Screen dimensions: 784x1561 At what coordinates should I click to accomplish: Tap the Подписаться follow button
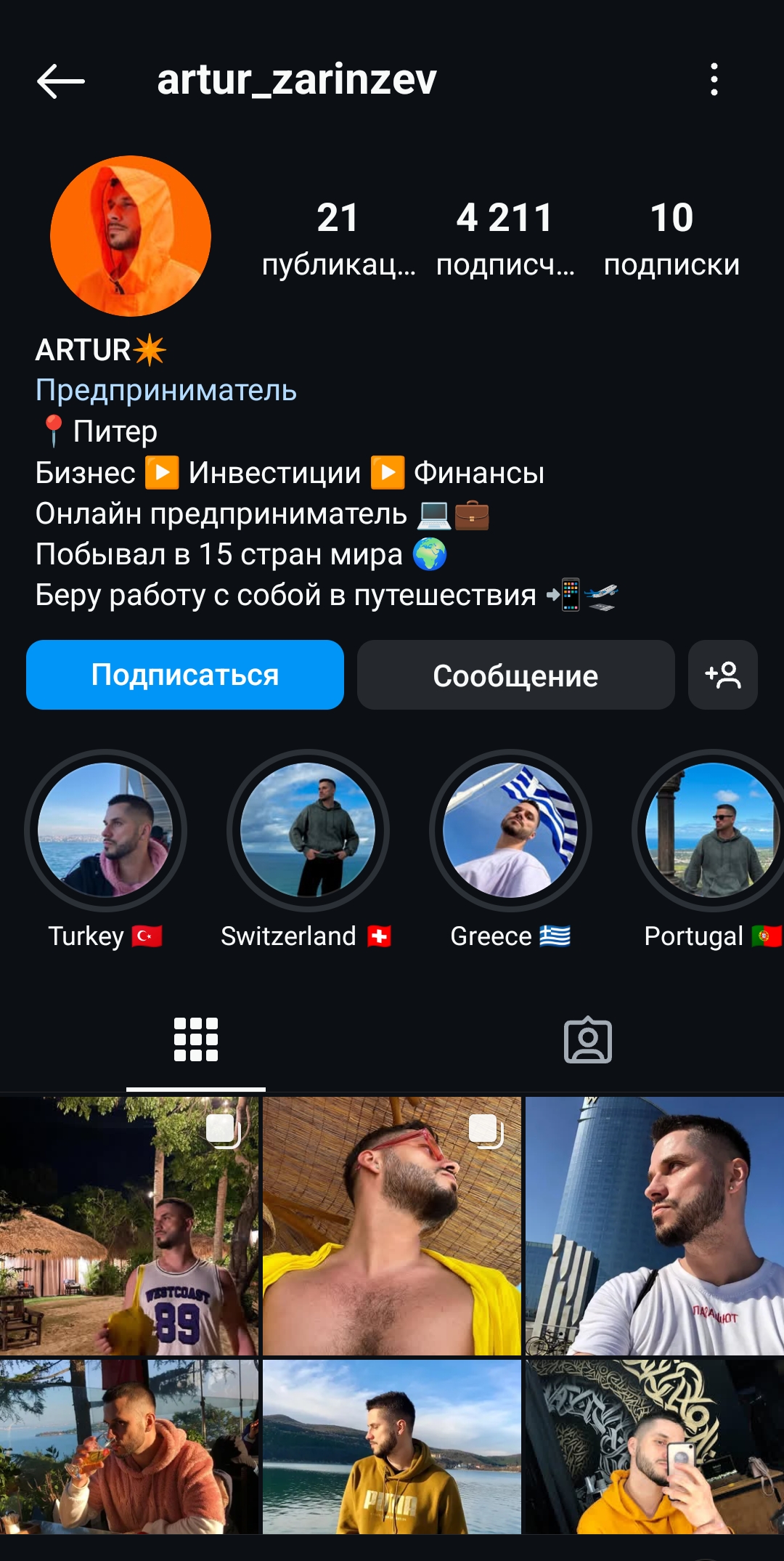(x=185, y=675)
